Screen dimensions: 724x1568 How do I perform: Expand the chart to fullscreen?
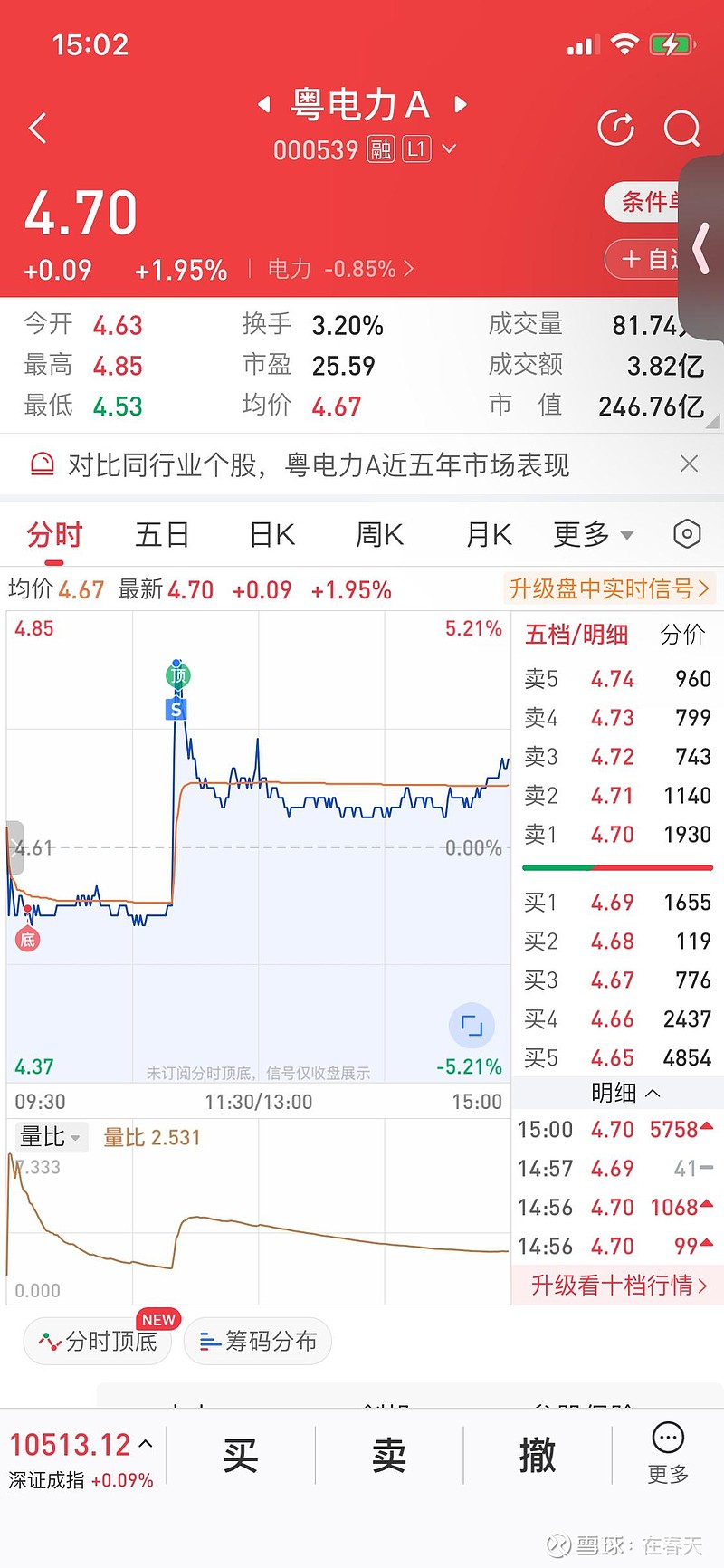472,1026
